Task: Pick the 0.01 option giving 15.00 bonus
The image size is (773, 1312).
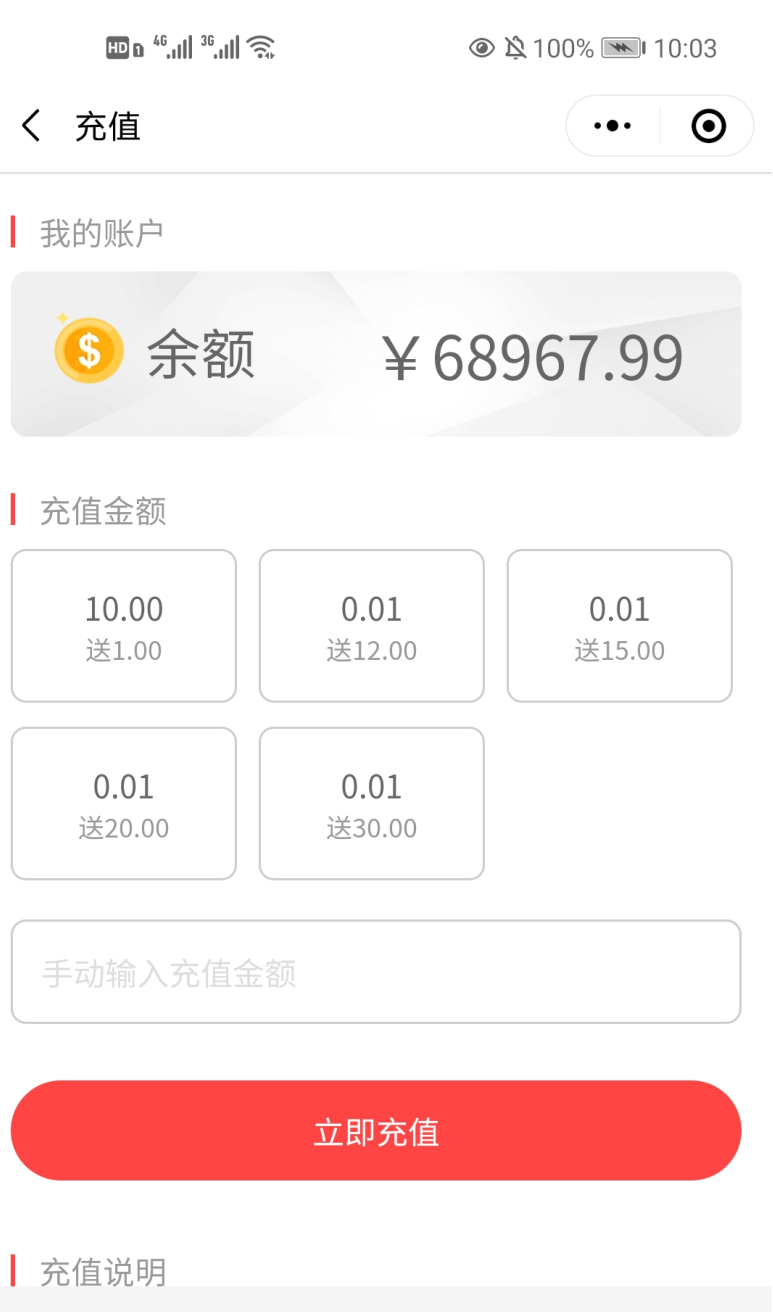Action: coord(620,626)
